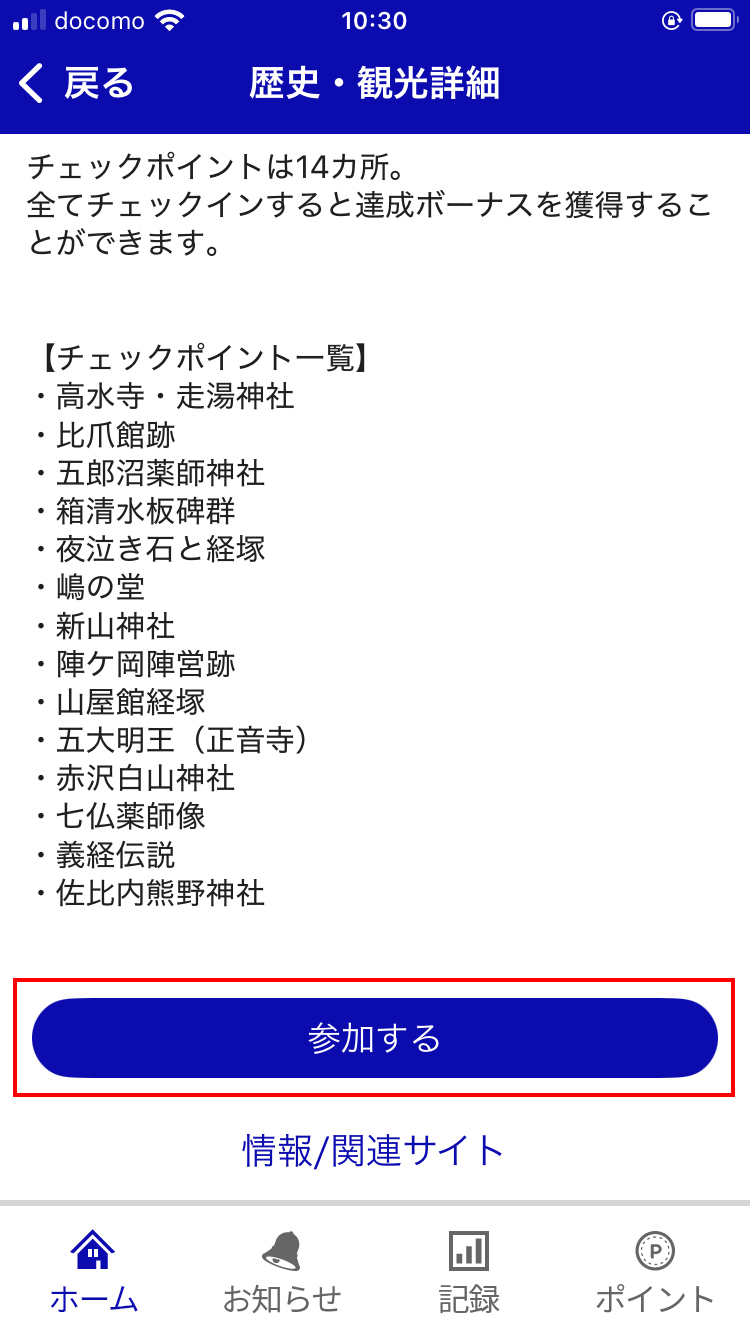Viewport: 750px width, 1334px height.
Task: Select the 記録 tab
Action: (469, 1271)
